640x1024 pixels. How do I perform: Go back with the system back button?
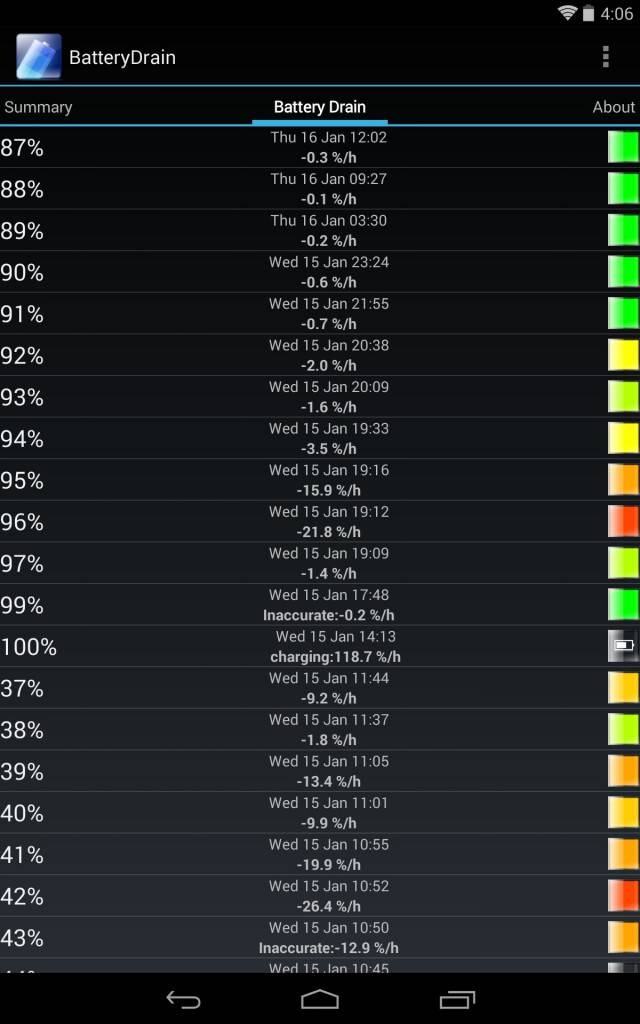pos(183,999)
